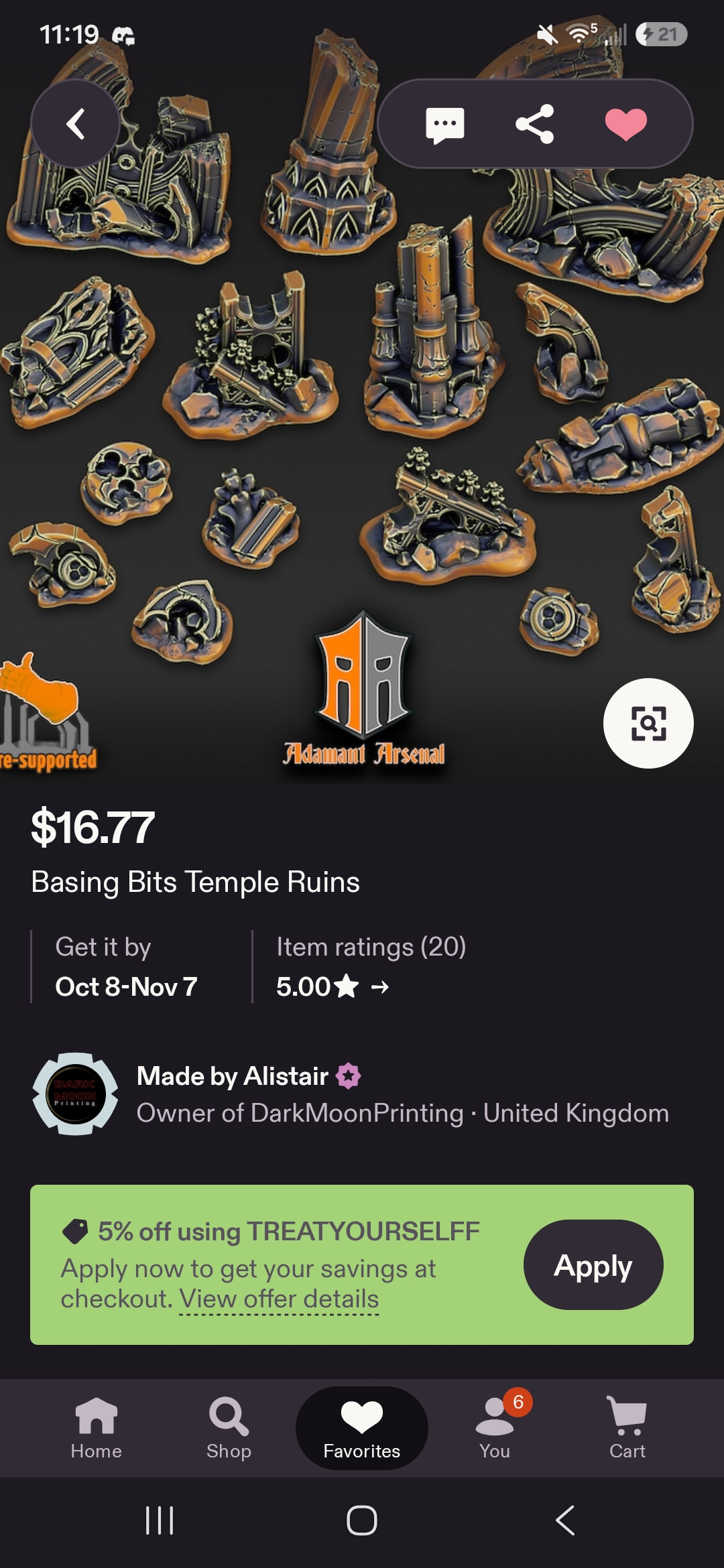
Task: Open the Cart tab
Action: [627, 1428]
